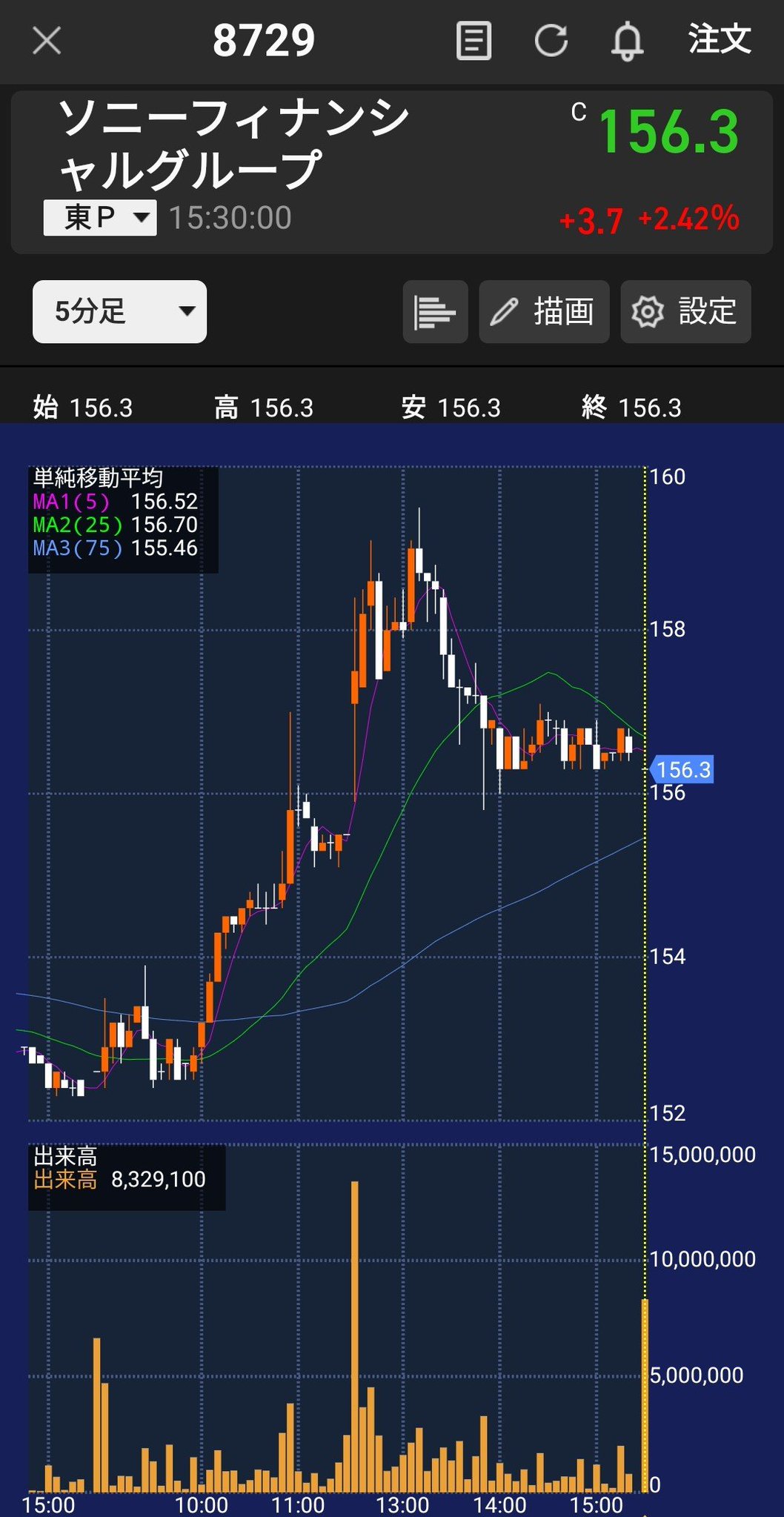
Task: Change the 5分足 chart interval
Action: pyautogui.click(x=119, y=311)
